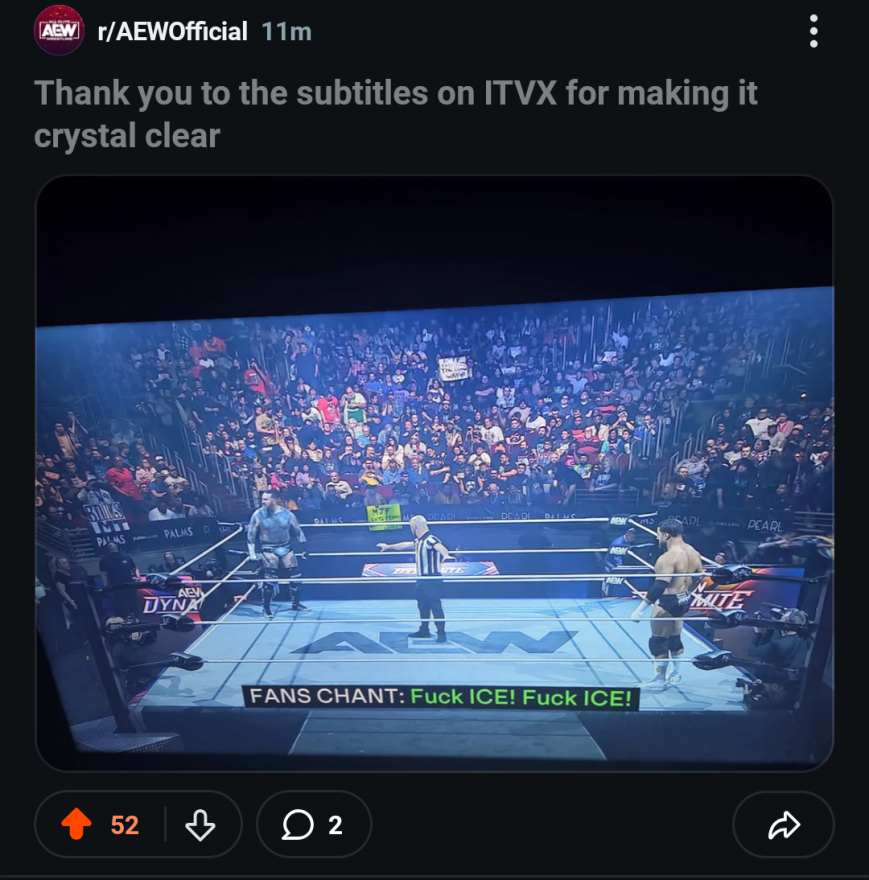Downvote this post
The image size is (869, 880).
[201, 825]
